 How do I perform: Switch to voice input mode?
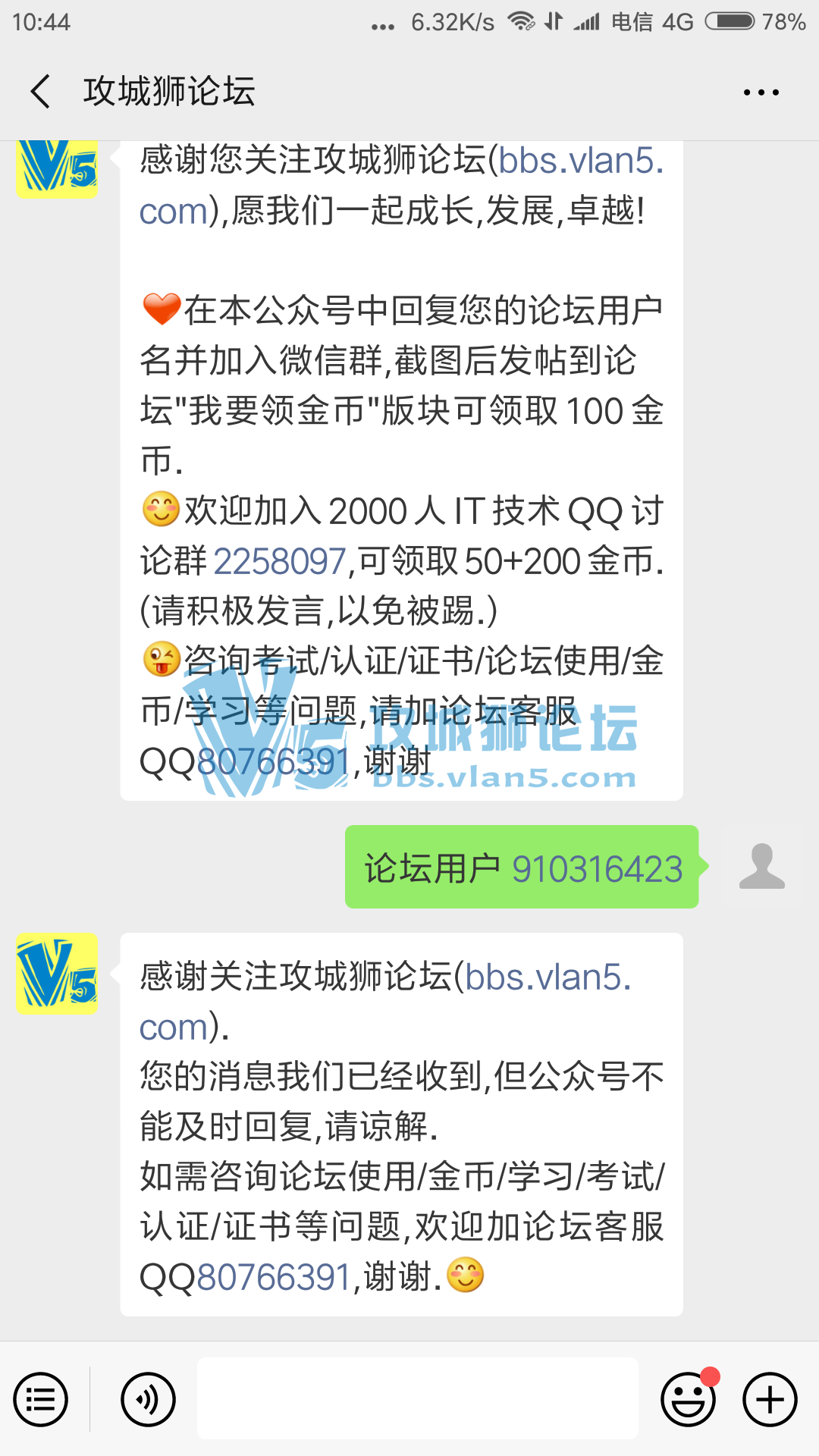[148, 1399]
